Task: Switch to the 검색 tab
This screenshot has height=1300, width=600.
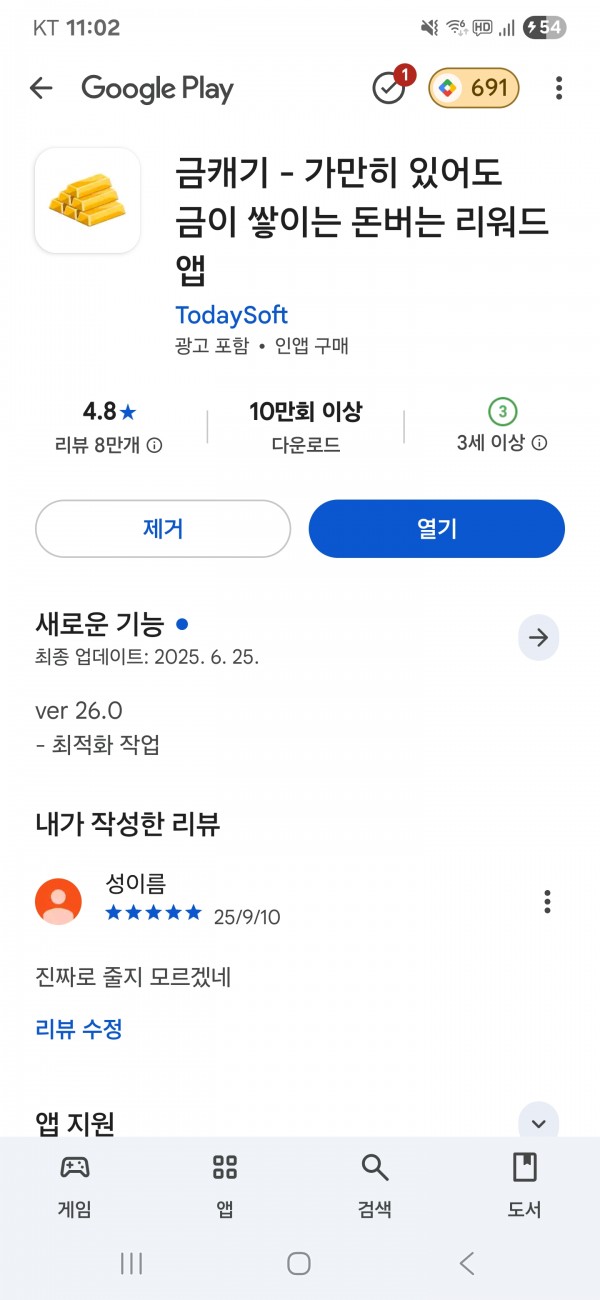Action: tap(375, 1186)
